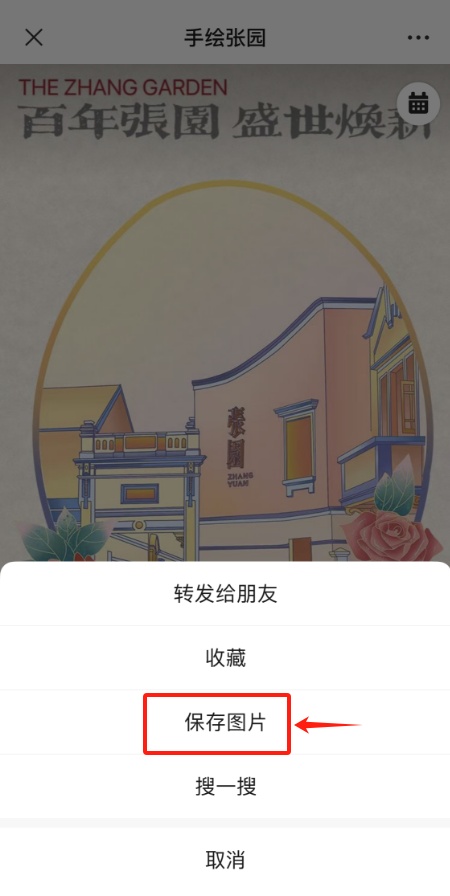Screen dimensions: 450x896
Task: Tap 保存图片 to save the picture
Action: pos(225,722)
